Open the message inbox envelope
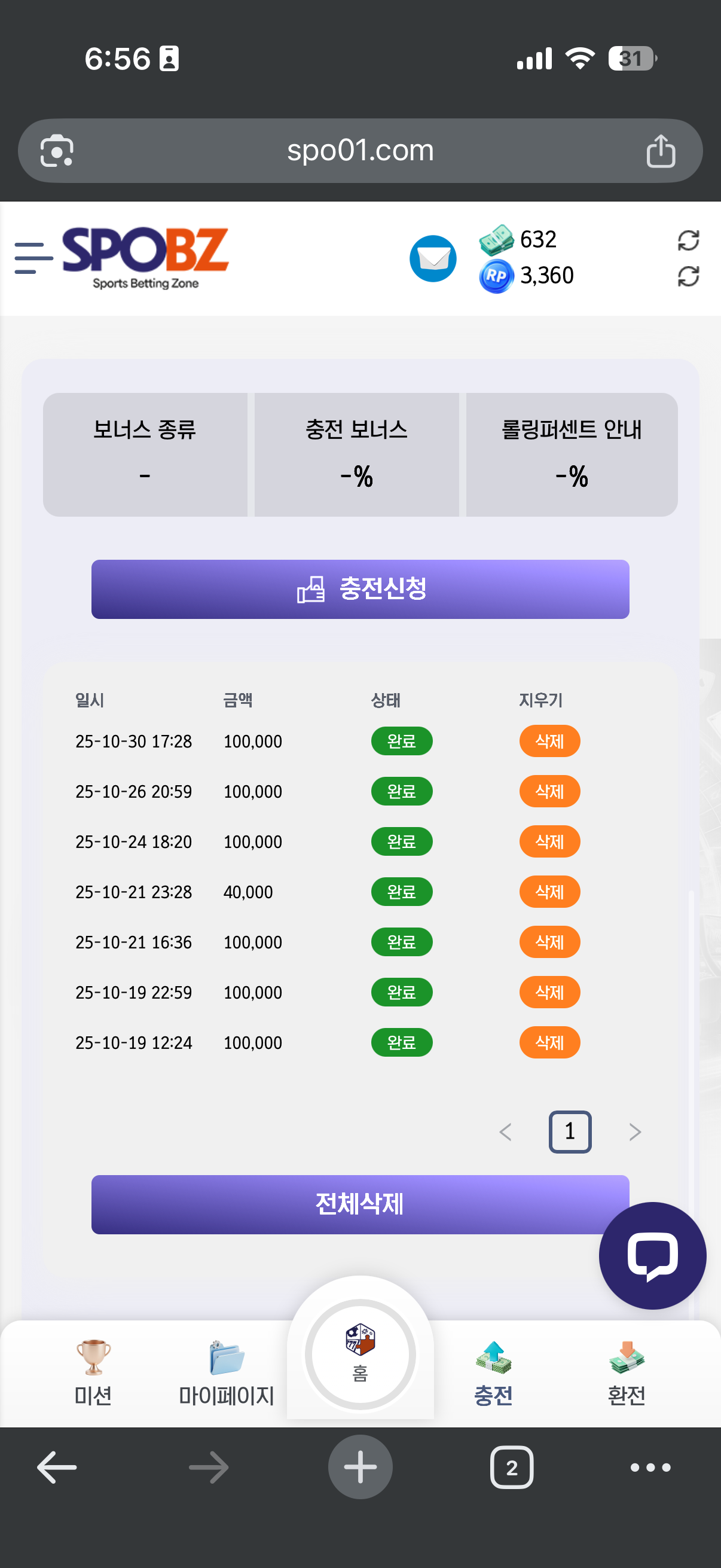The height and width of the screenshot is (1568, 721). click(x=433, y=259)
